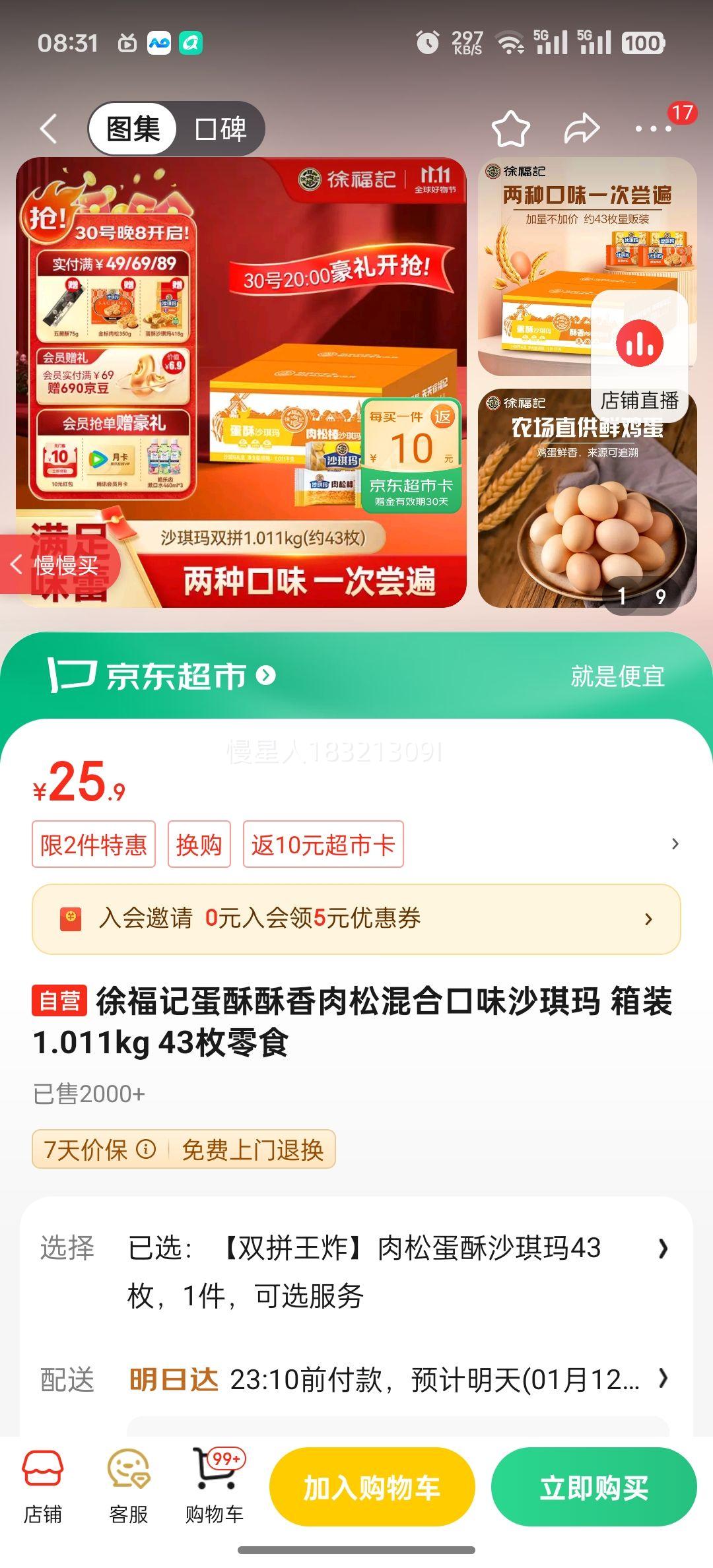Click the back arrow at top left
Image resolution: width=713 pixels, height=1568 pixels.
[x=48, y=127]
